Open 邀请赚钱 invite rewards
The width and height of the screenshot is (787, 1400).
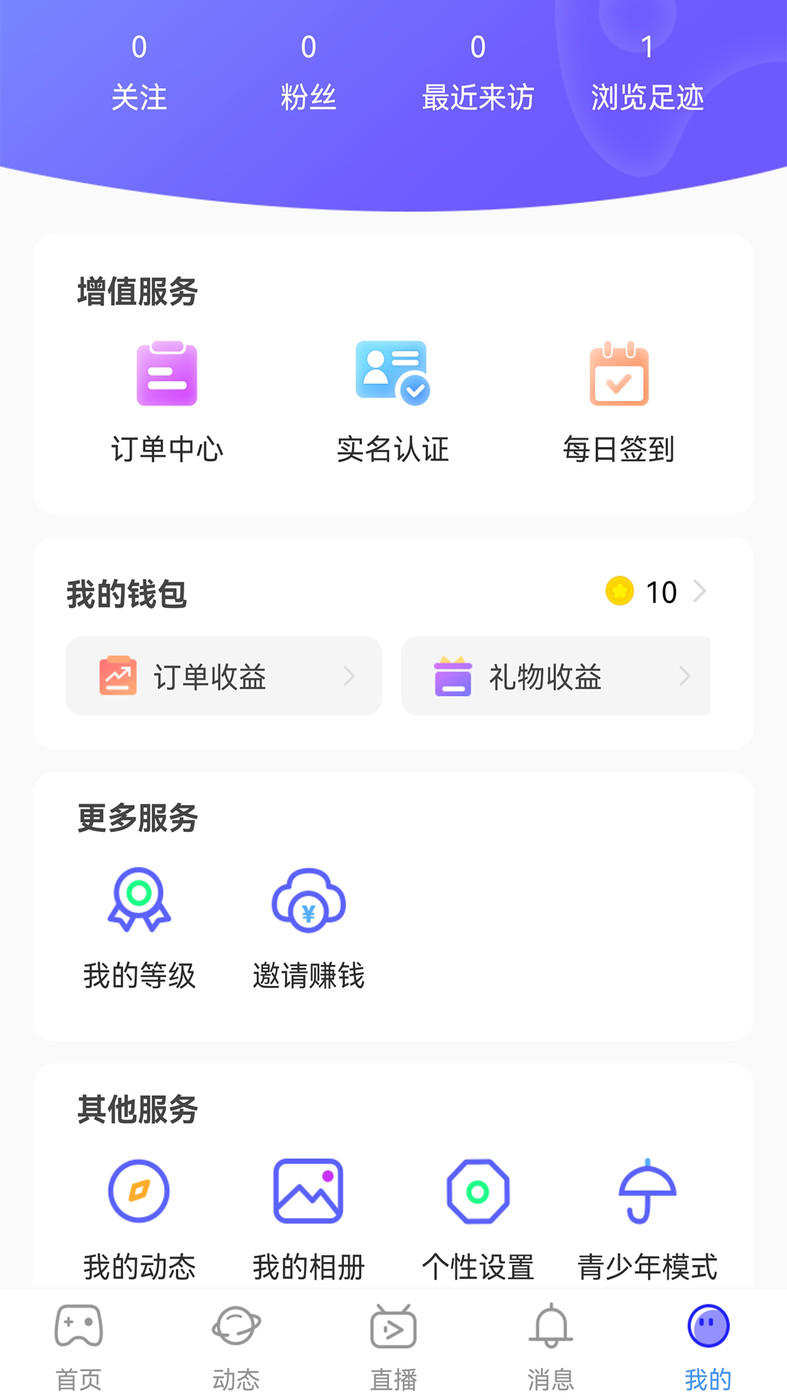[x=308, y=927]
